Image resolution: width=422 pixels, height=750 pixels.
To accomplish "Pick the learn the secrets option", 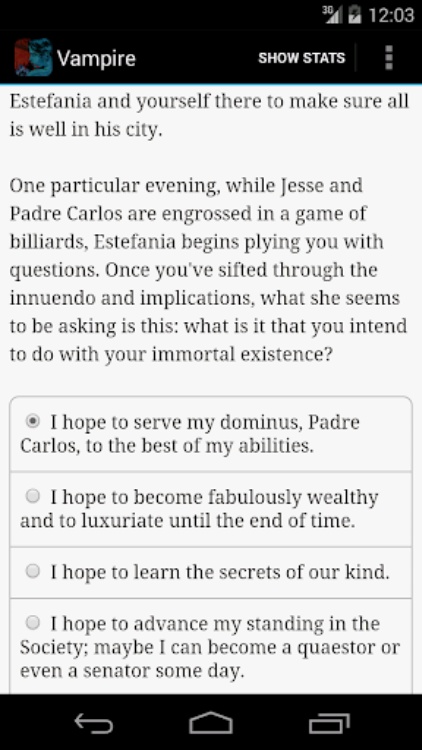I will (x=211, y=572).
